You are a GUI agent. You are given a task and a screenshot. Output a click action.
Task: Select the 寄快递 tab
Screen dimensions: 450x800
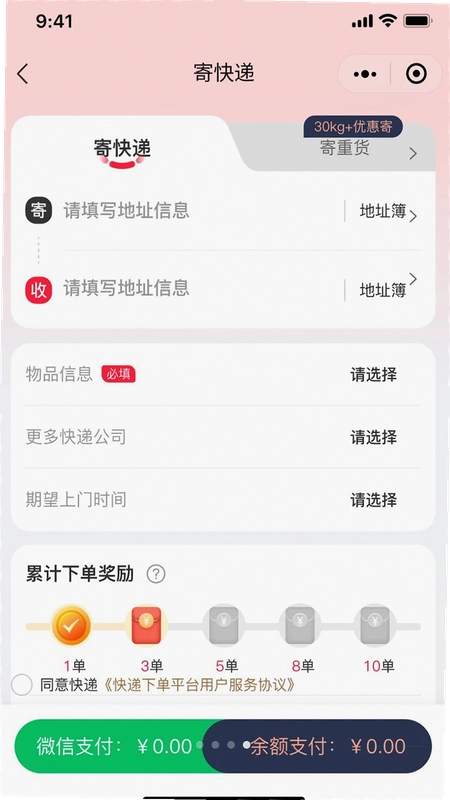(x=122, y=149)
